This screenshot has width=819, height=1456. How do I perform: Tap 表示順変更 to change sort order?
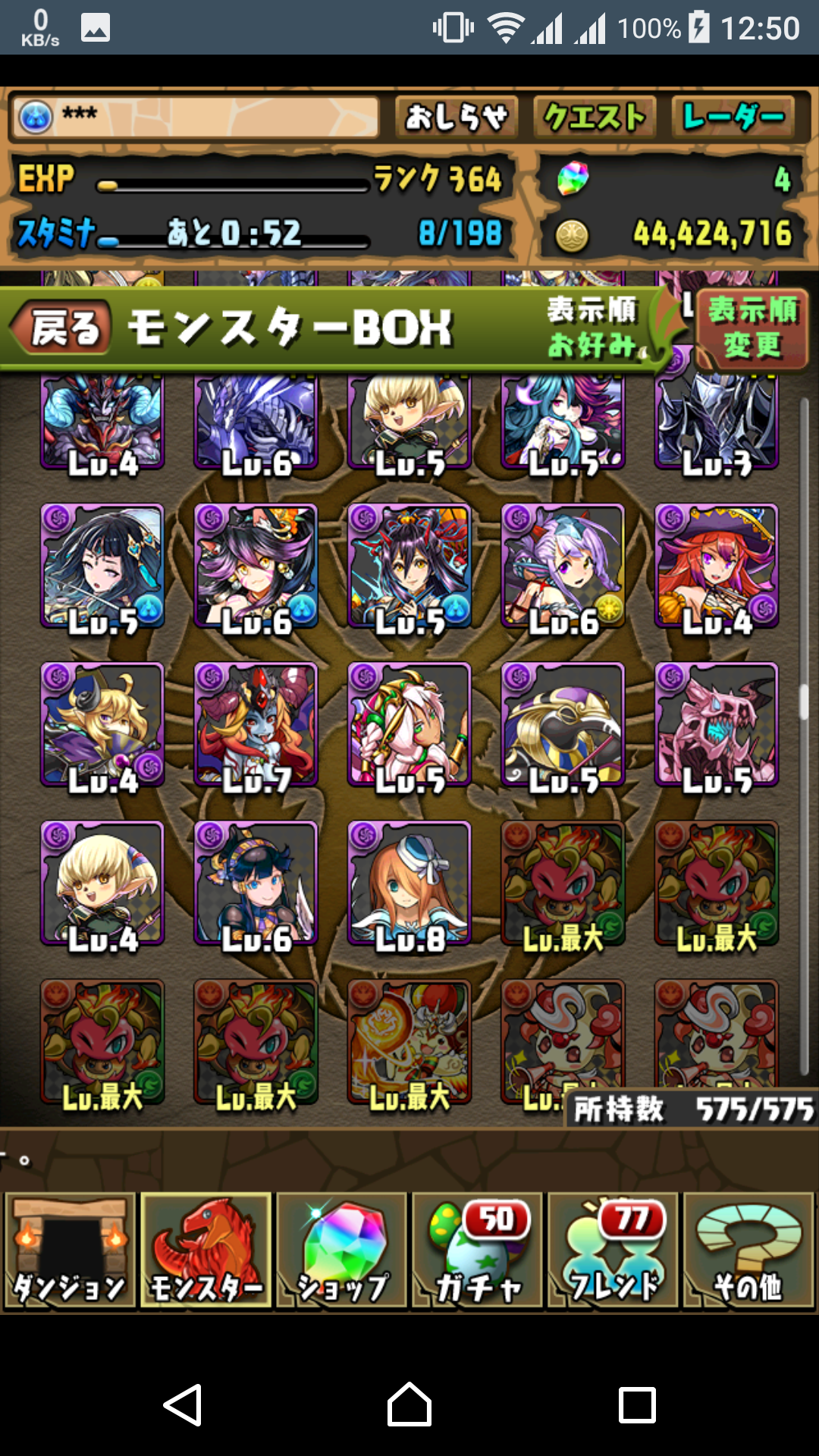[752, 328]
